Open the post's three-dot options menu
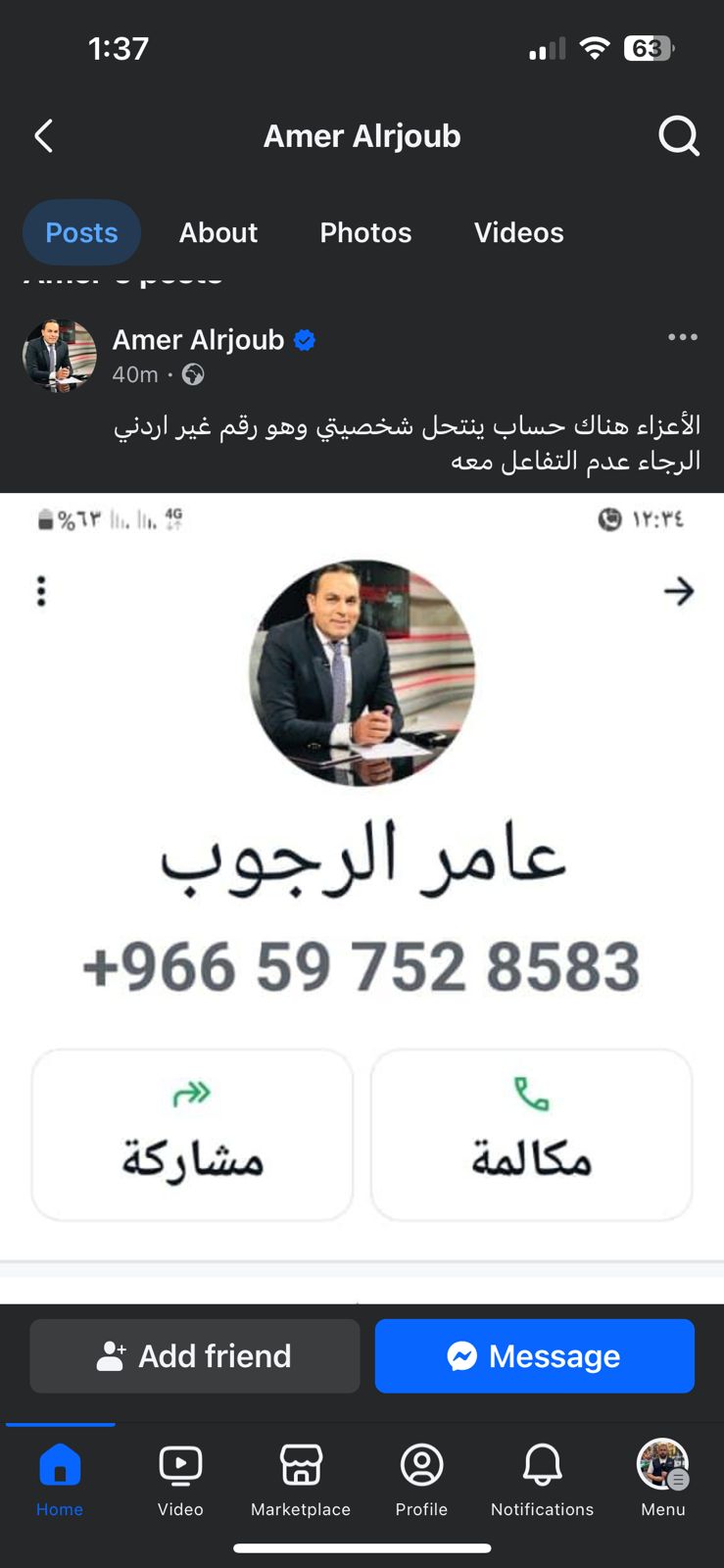Viewport: 724px width, 1568px height. point(682,337)
